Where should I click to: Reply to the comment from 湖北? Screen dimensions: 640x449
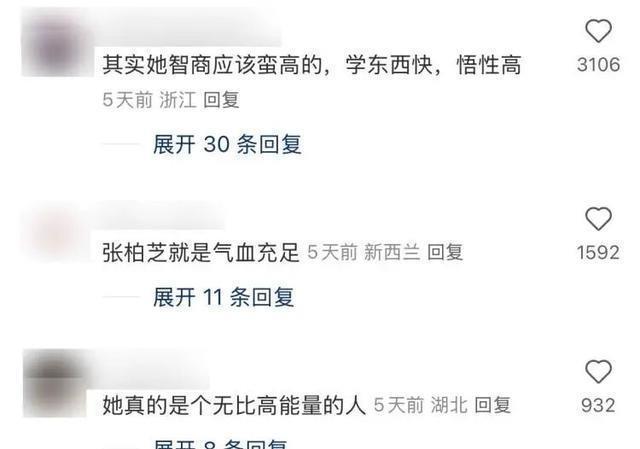[492, 405]
